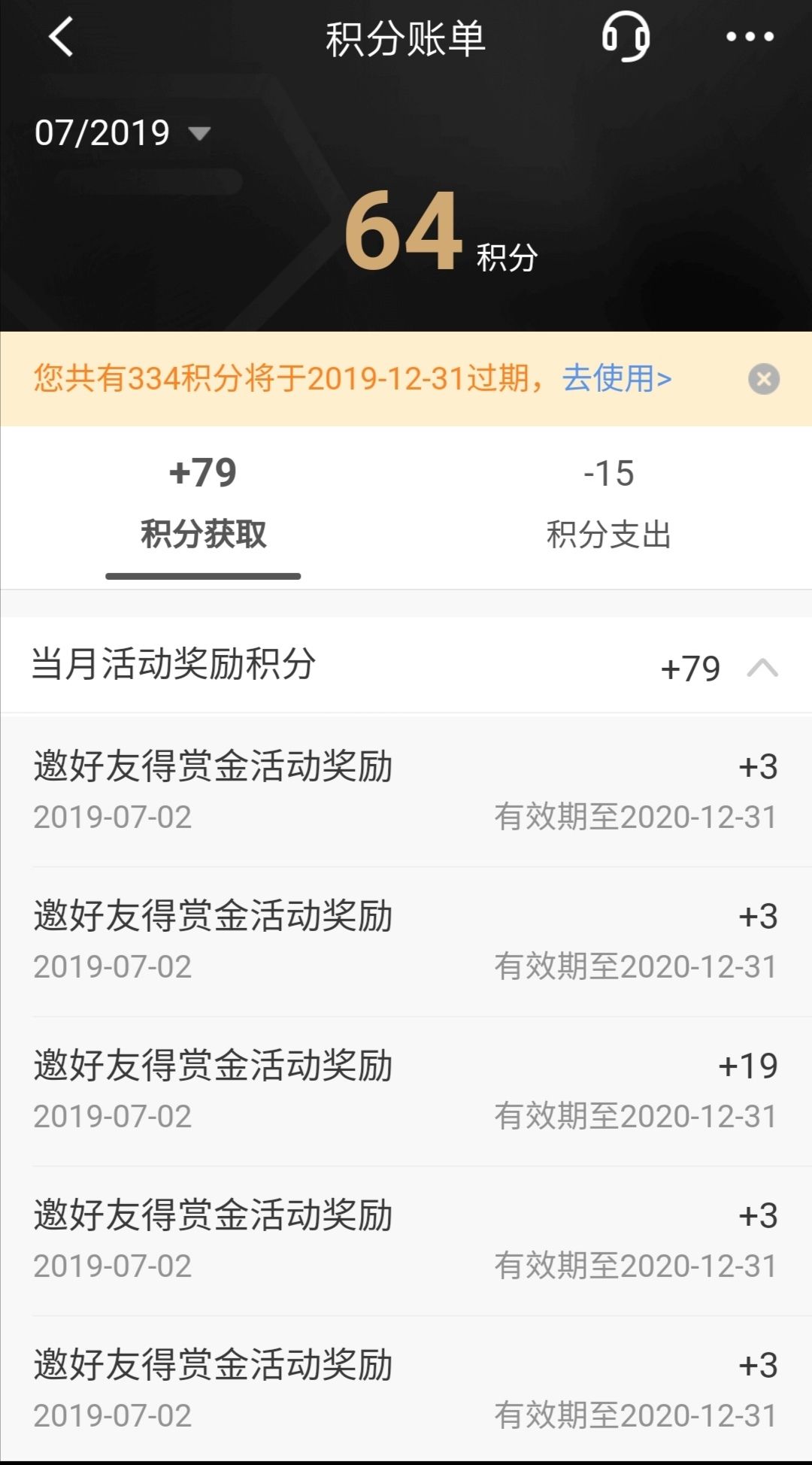Open the 07/2019 month dropdown
Screen dimensions: 812x1465
coord(123,133)
